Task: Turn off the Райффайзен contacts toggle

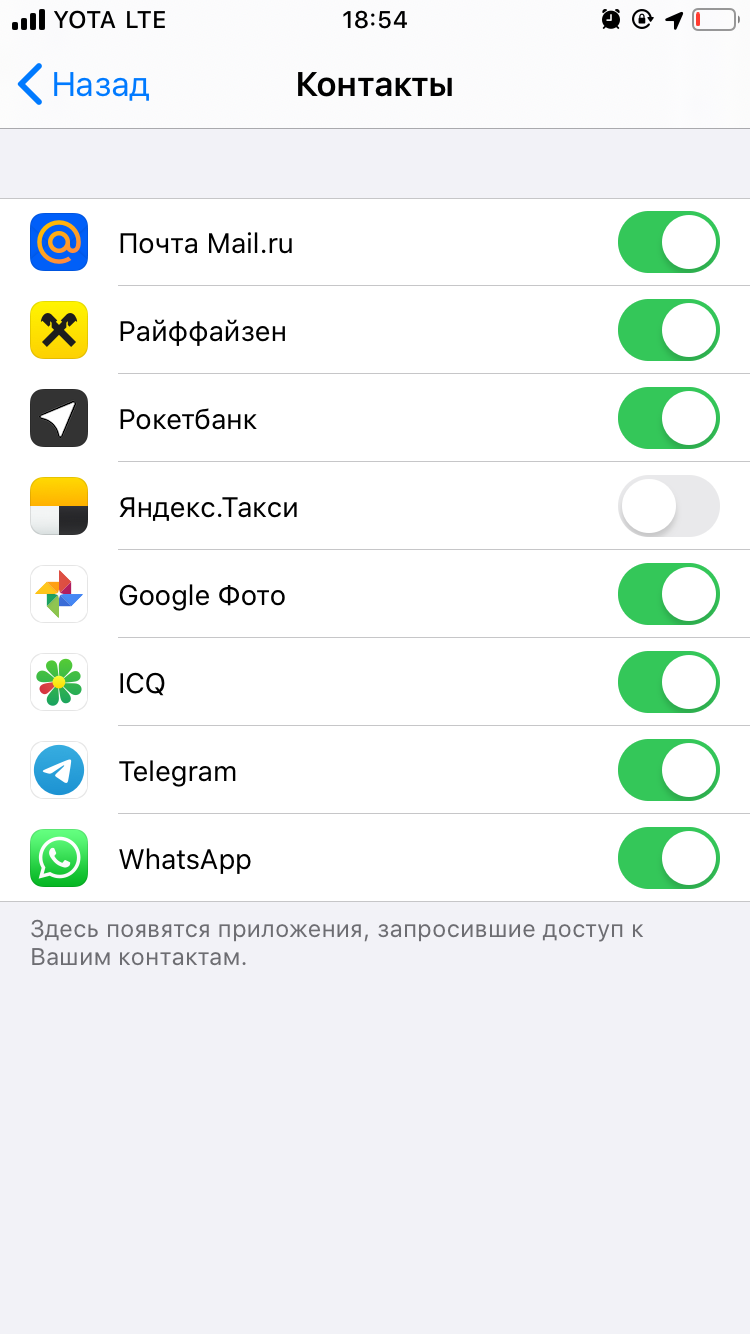Action: click(x=669, y=330)
